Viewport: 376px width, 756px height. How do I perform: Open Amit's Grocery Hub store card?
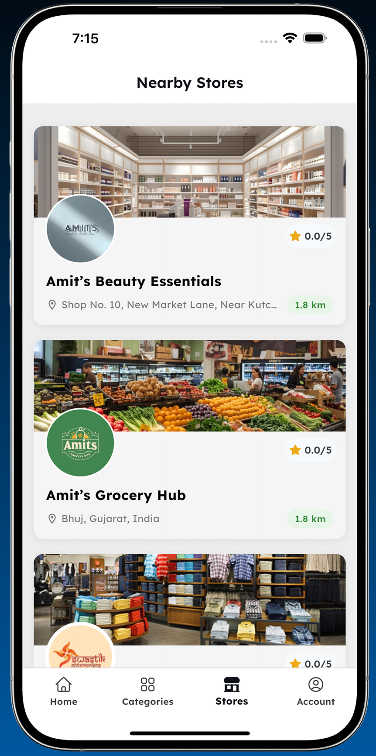tap(189, 439)
